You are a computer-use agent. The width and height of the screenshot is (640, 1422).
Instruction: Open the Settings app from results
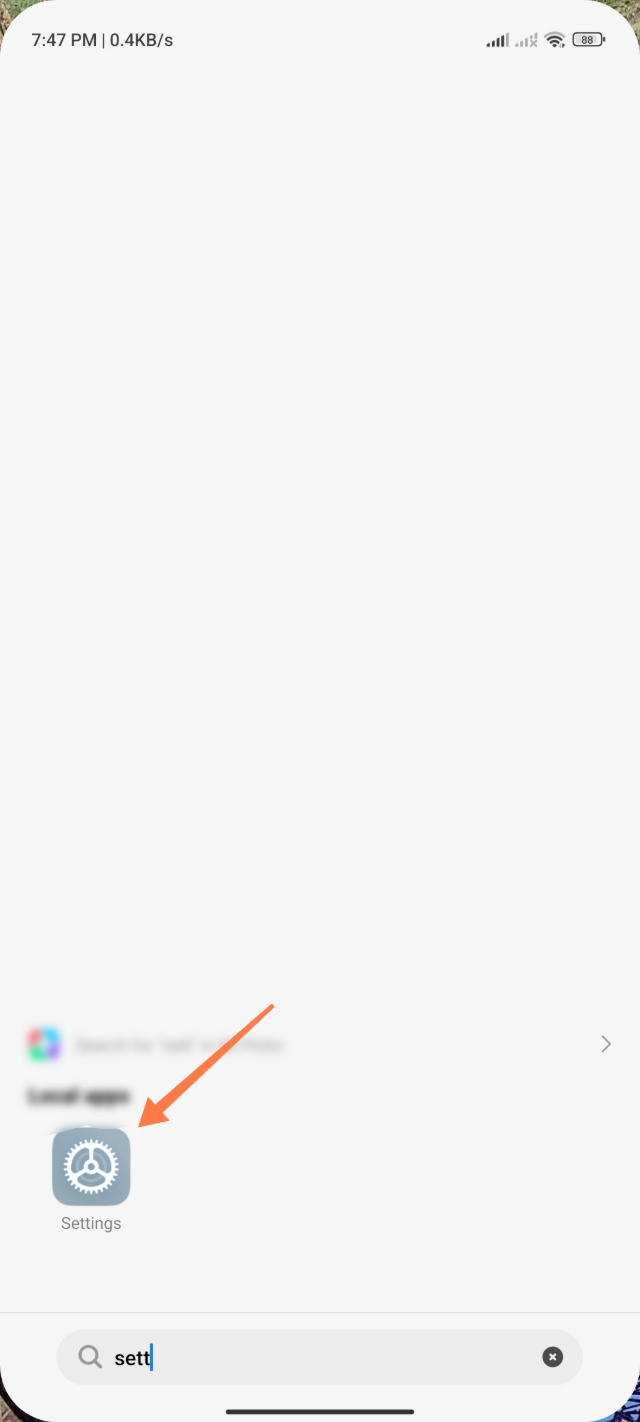tap(91, 1168)
